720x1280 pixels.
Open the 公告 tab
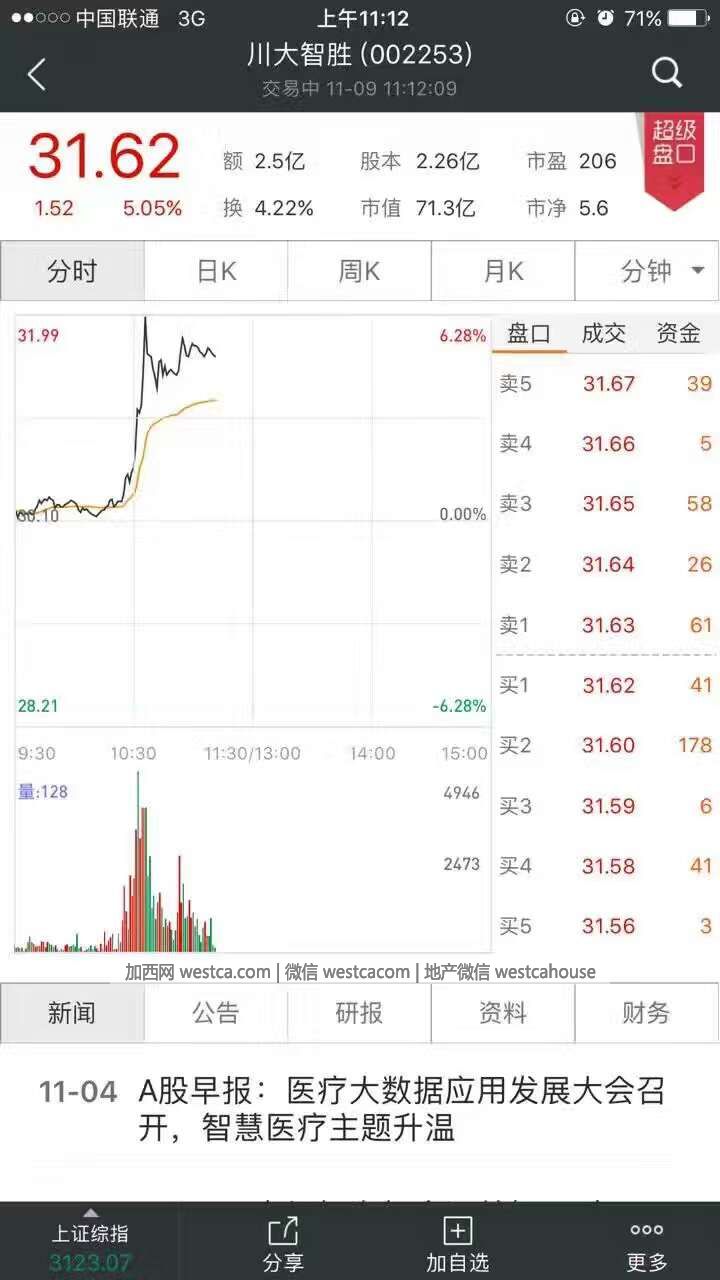coord(216,1013)
